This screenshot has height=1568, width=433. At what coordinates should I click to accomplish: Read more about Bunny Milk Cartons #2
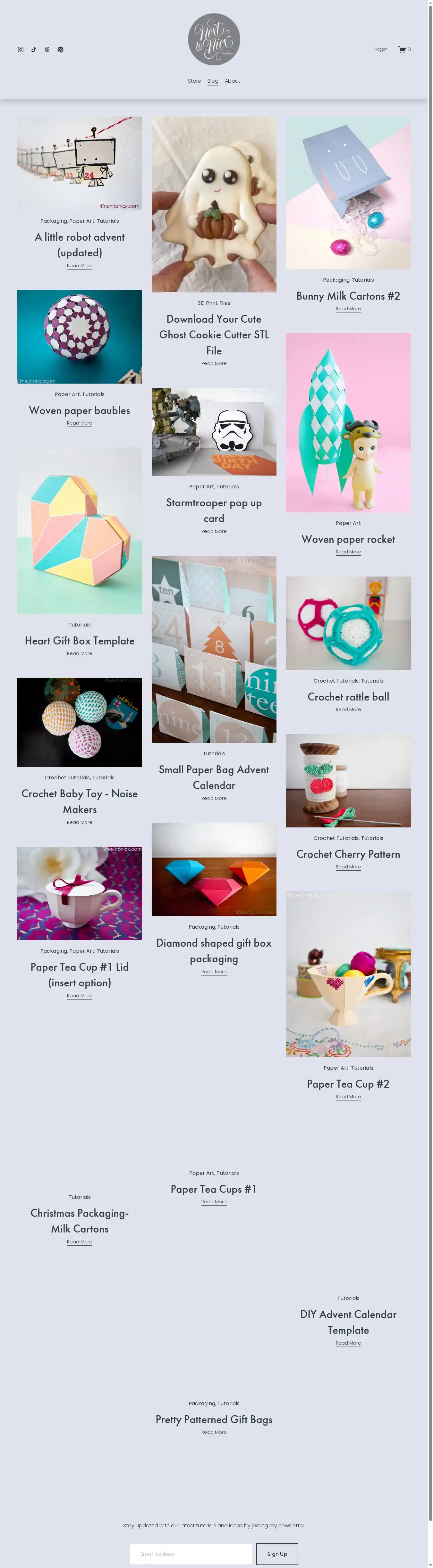348,309
